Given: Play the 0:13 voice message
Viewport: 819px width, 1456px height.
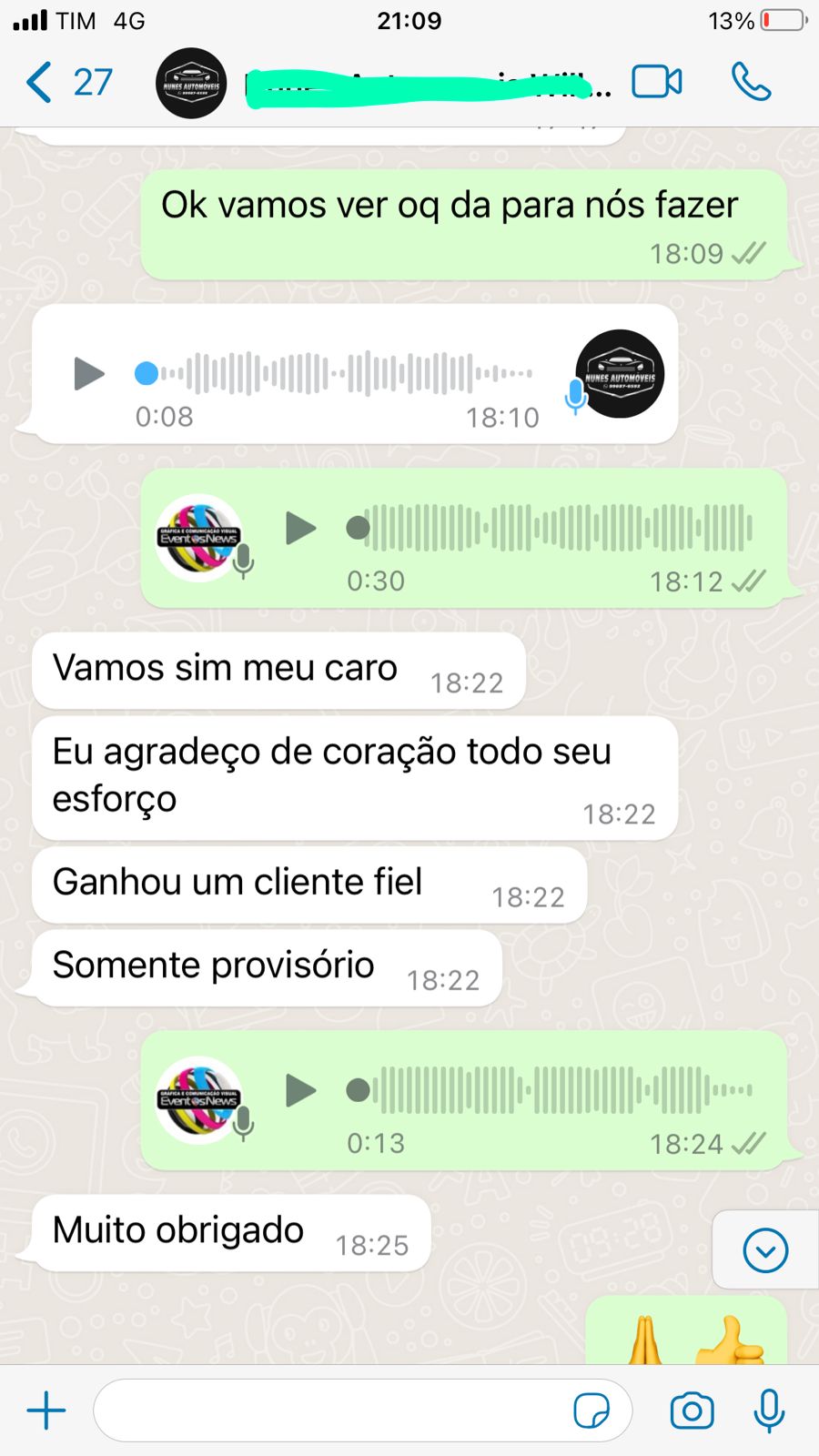Looking at the screenshot, I should [x=300, y=1090].
